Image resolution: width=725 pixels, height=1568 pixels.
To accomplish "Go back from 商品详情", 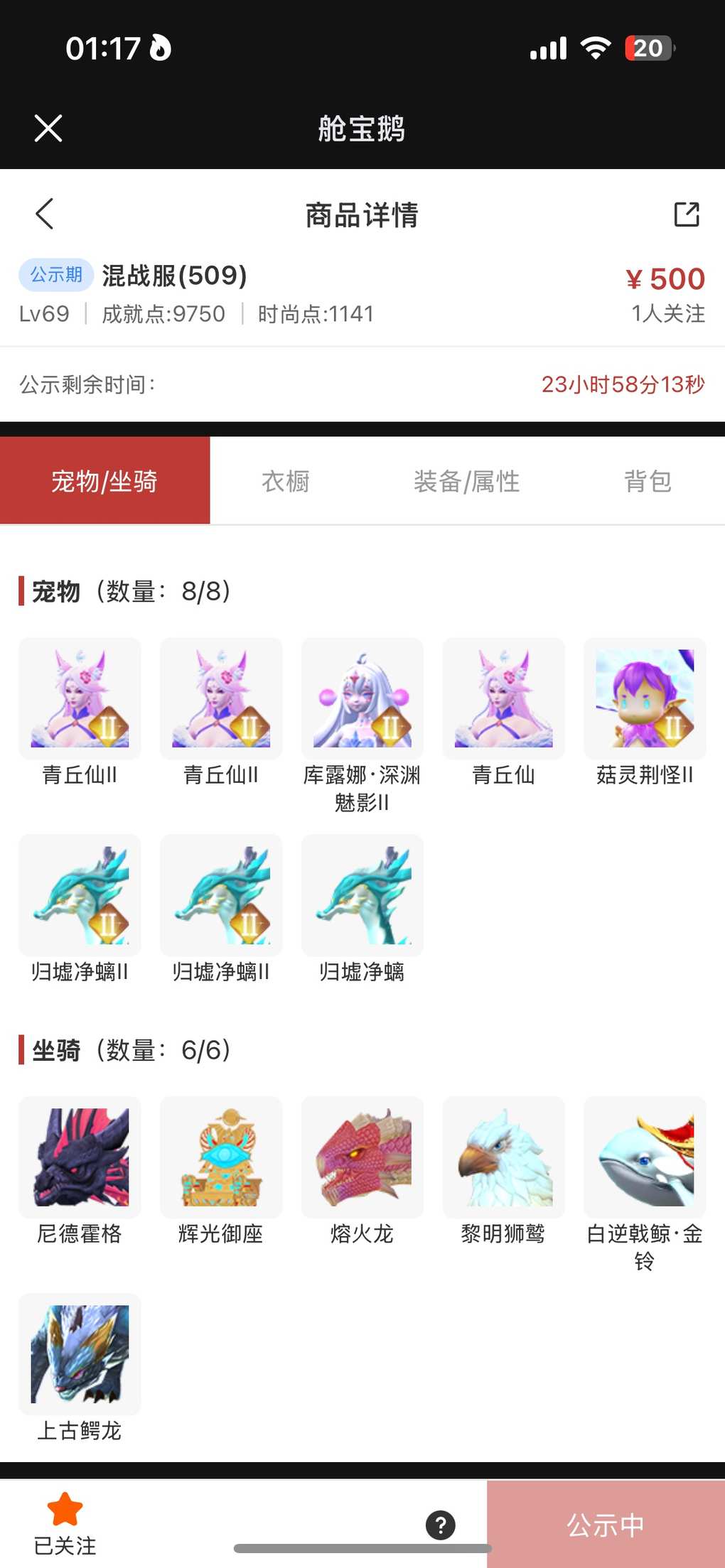I will pyautogui.click(x=45, y=214).
